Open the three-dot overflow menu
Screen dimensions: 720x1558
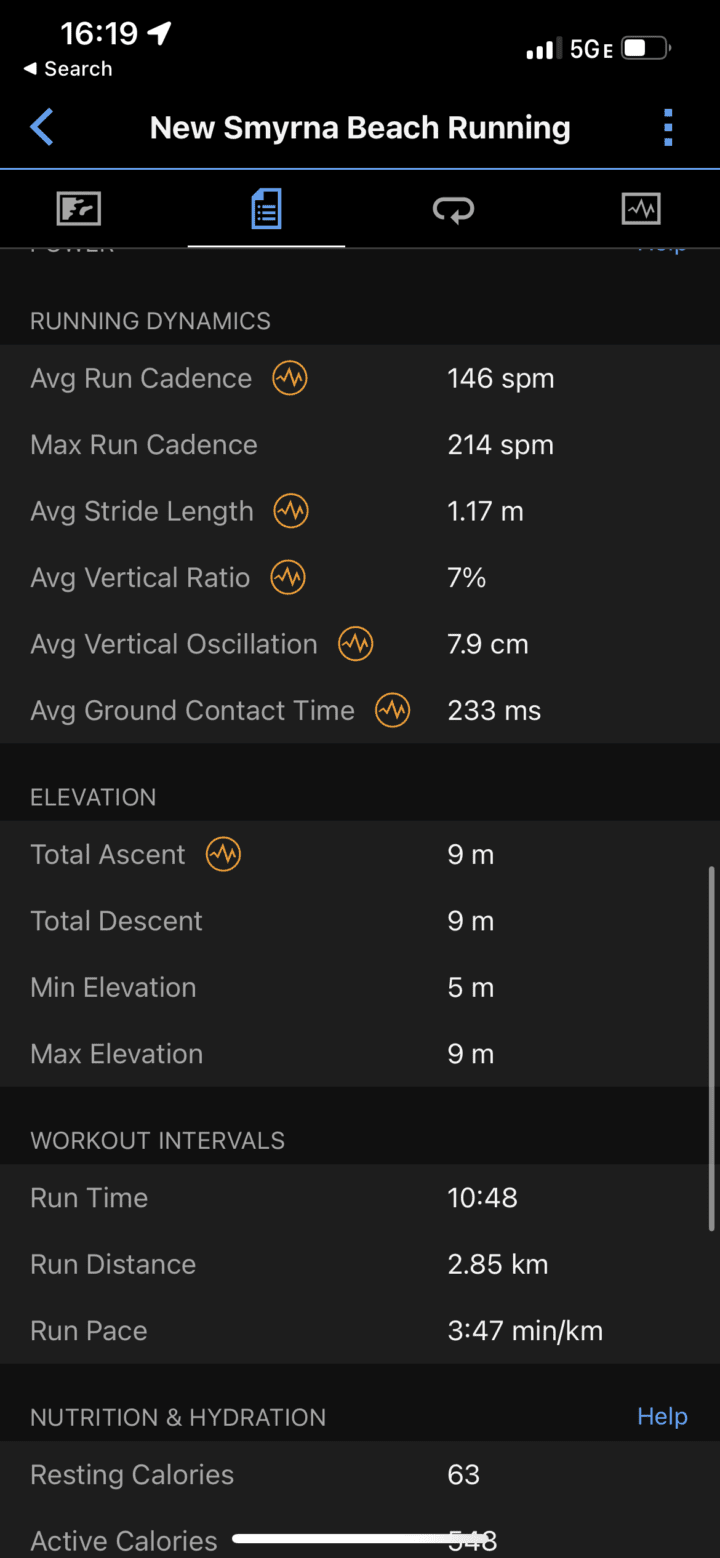pos(668,128)
